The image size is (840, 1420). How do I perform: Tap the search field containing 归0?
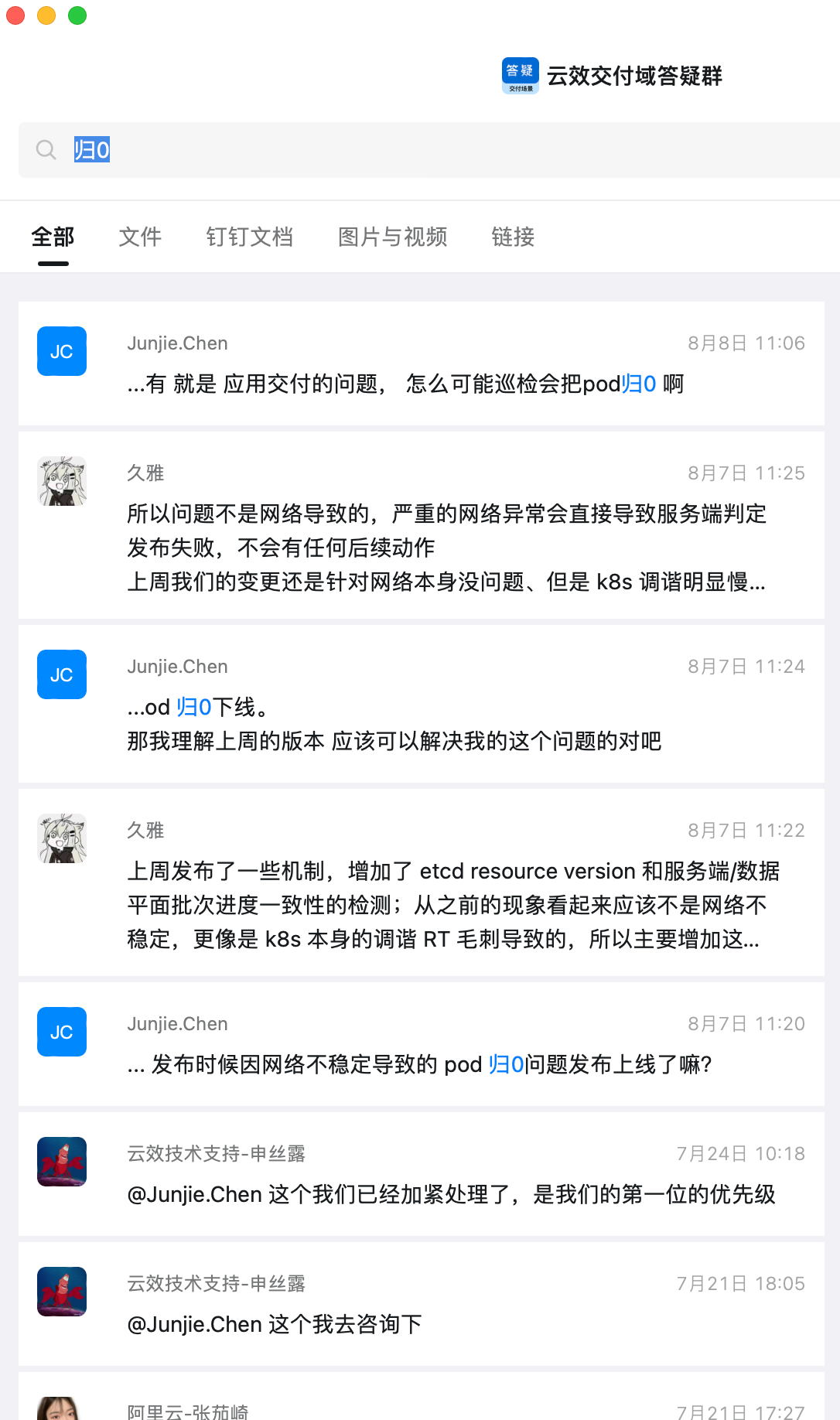433,150
